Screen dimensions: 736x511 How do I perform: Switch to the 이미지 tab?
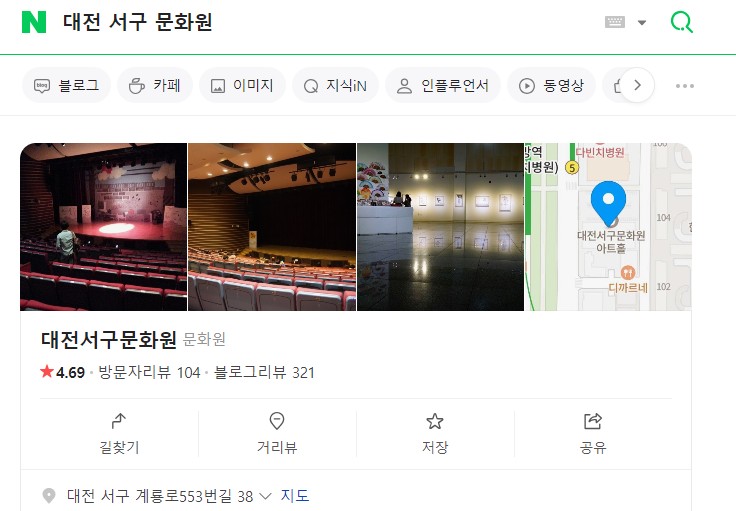[x=242, y=86]
